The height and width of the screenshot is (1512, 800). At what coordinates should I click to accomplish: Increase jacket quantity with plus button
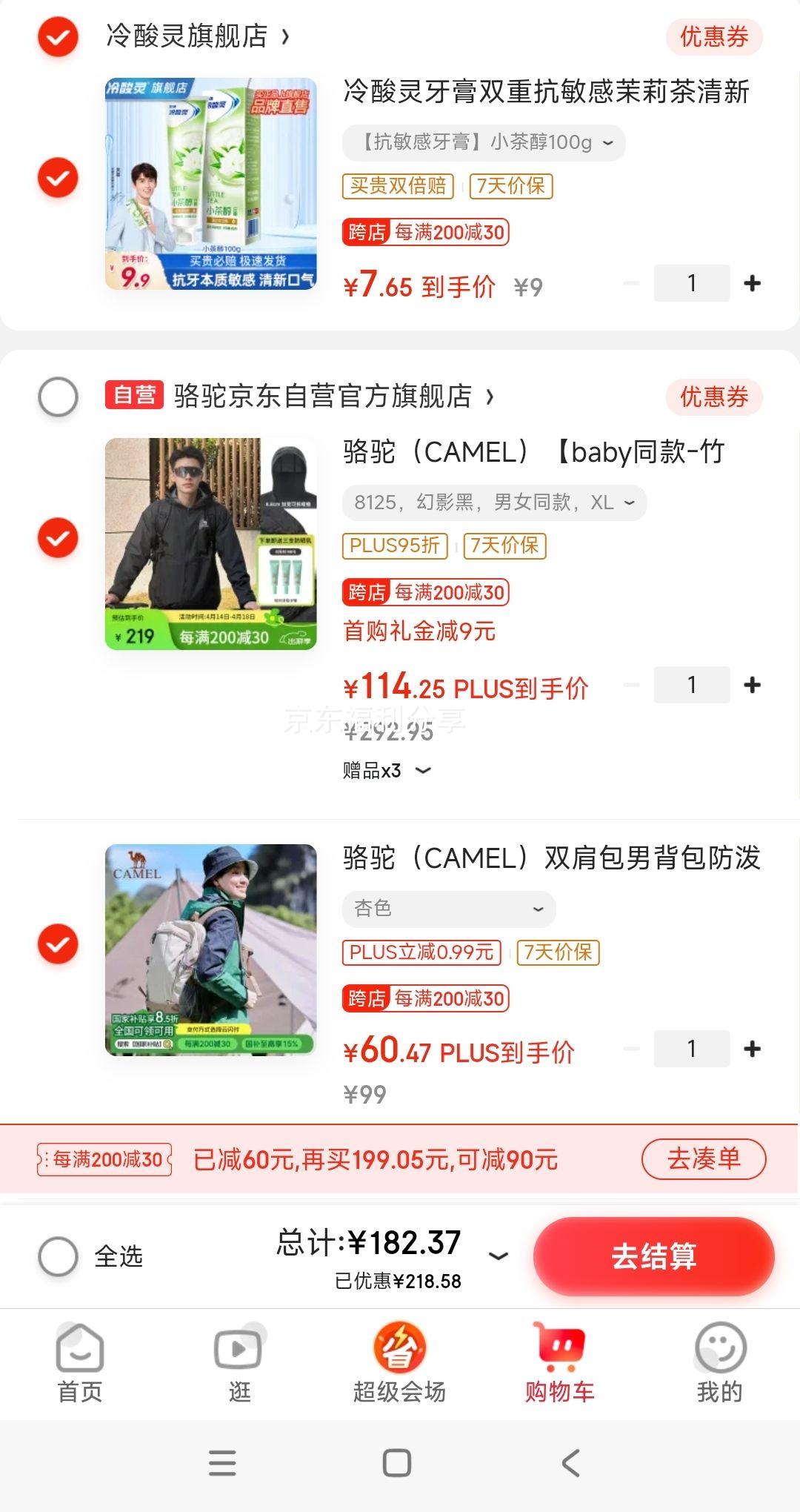click(753, 683)
